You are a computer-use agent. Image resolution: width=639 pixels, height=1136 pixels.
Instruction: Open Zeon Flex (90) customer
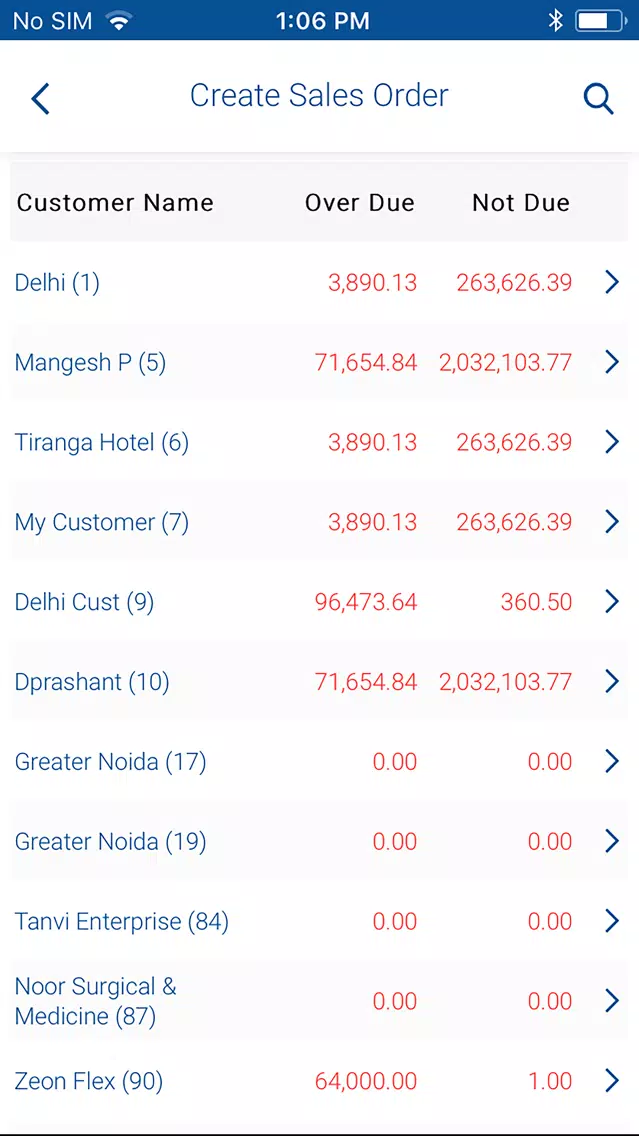pyautogui.click(x=319, y=1082)
